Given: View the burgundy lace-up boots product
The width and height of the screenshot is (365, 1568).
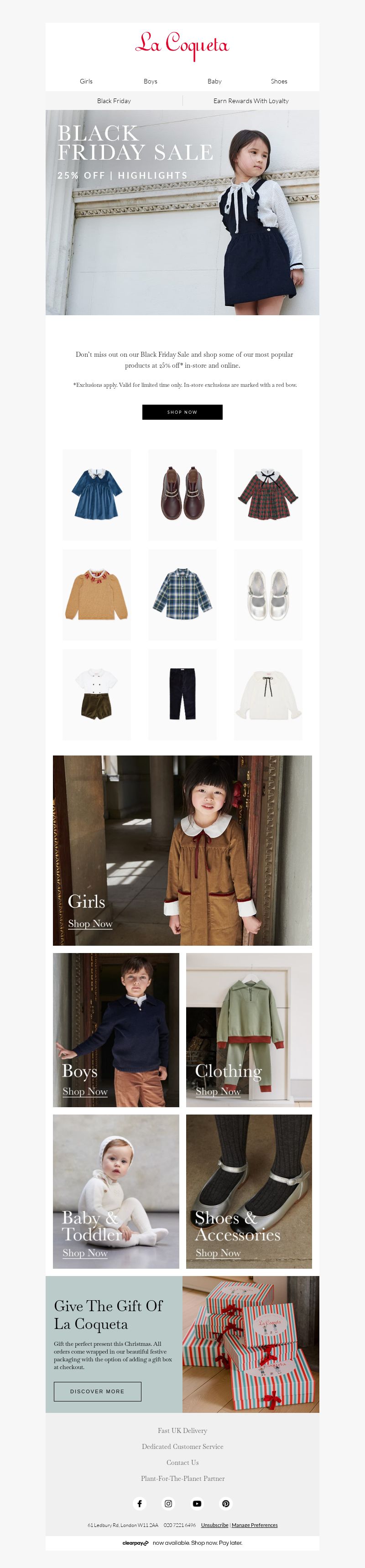Looking at the screenshot, I should pos(182,494).
